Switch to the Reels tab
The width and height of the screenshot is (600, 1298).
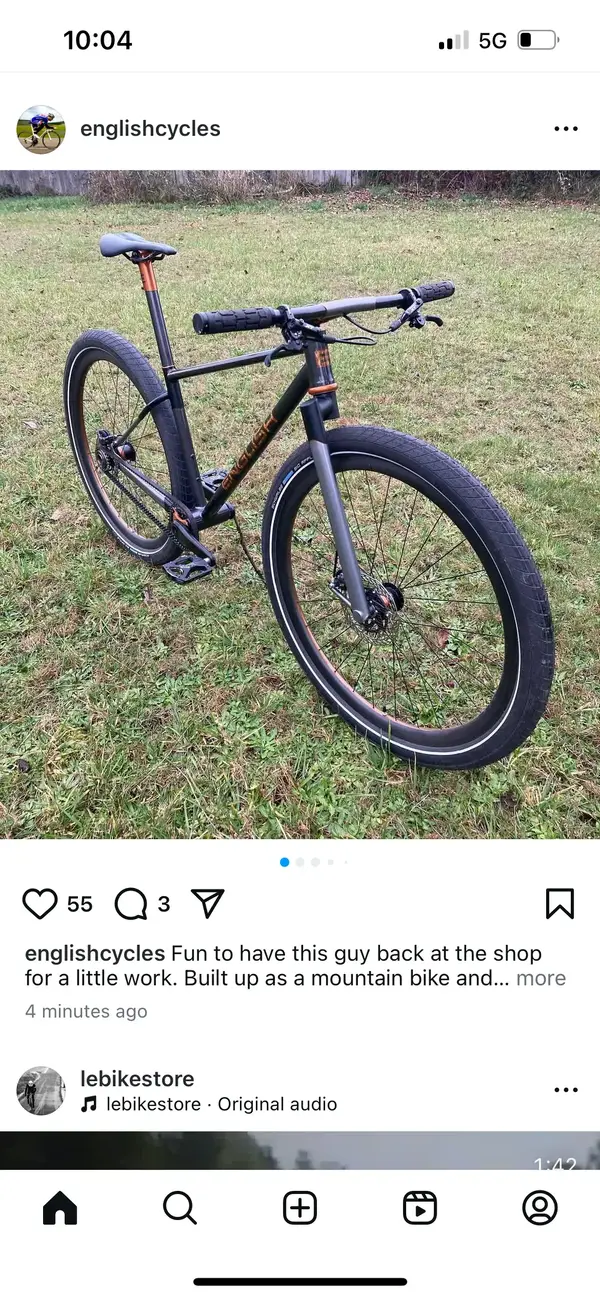[420, 1208]
